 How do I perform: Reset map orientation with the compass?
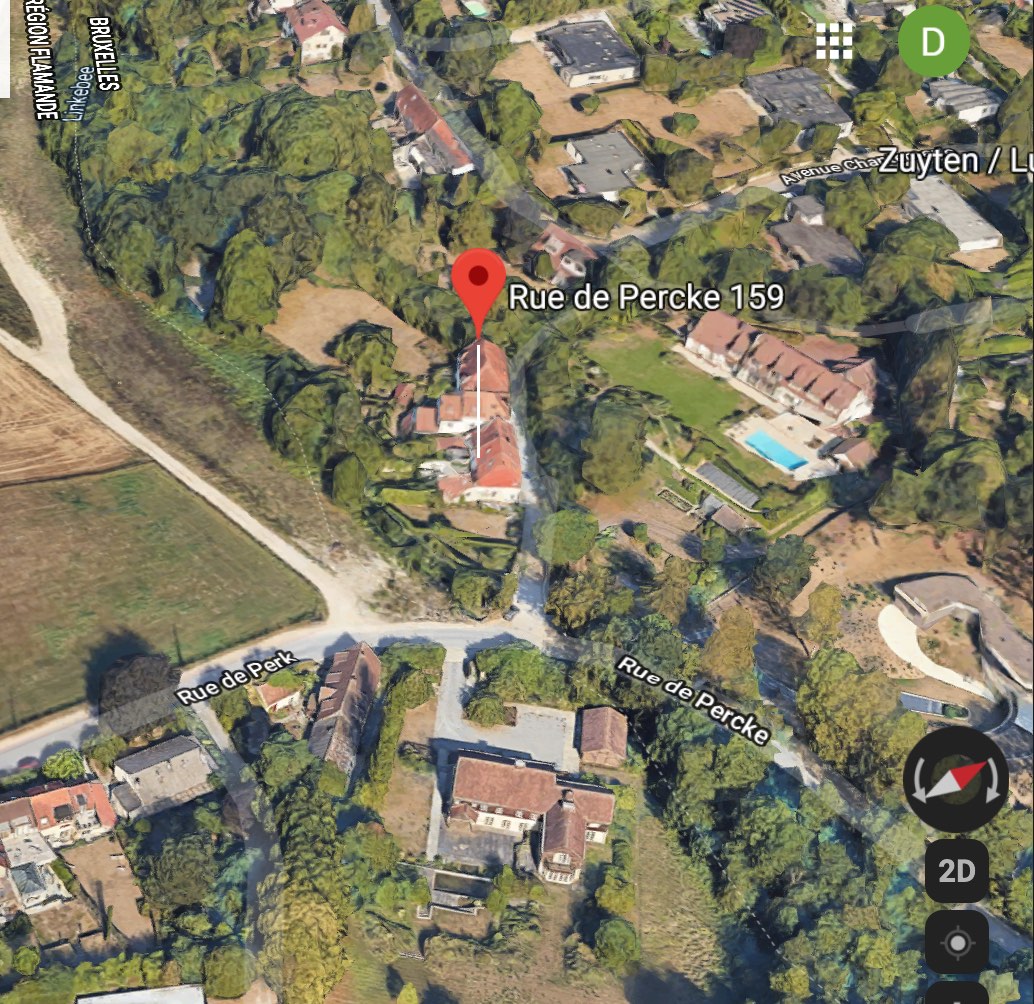click(x=956, y=780)
